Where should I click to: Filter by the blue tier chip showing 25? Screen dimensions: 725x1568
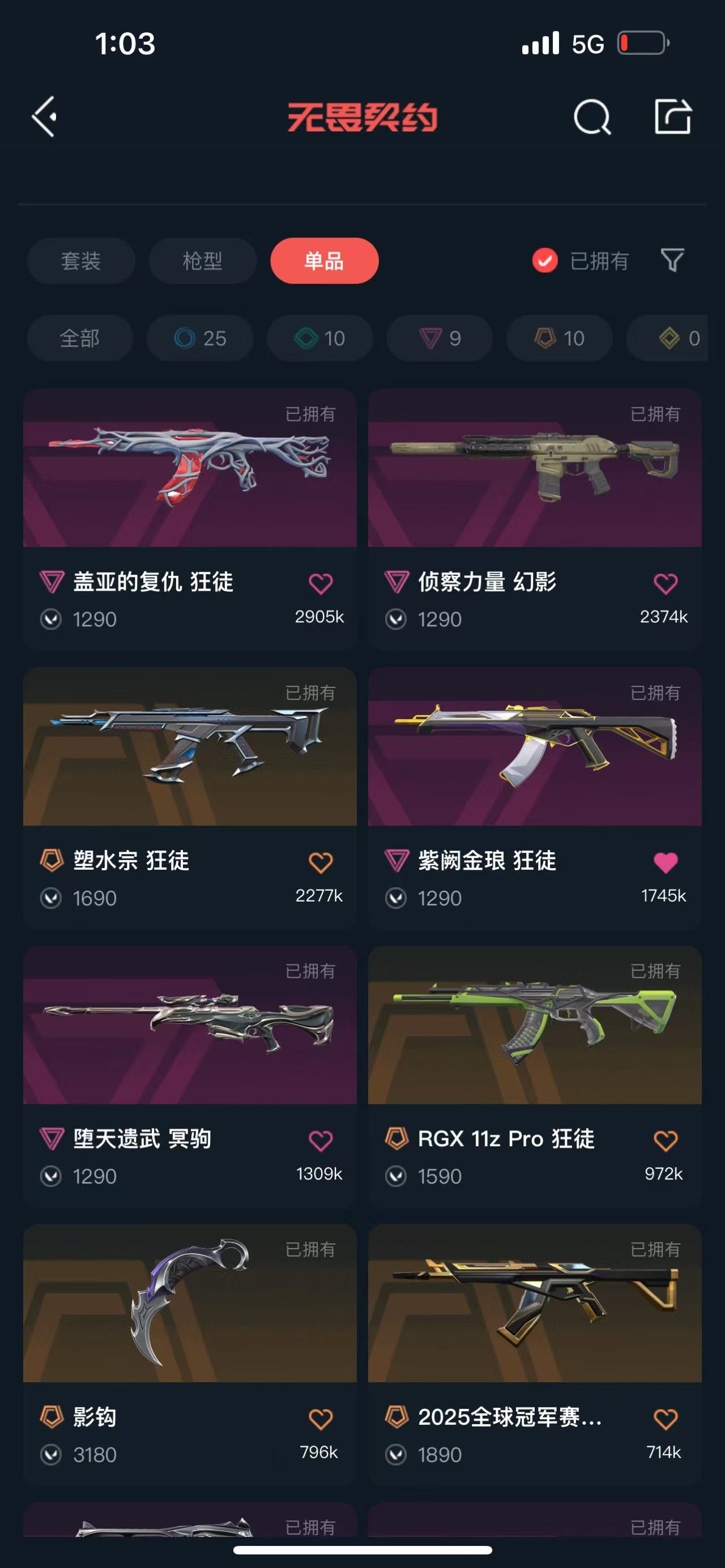pos(200,338)
